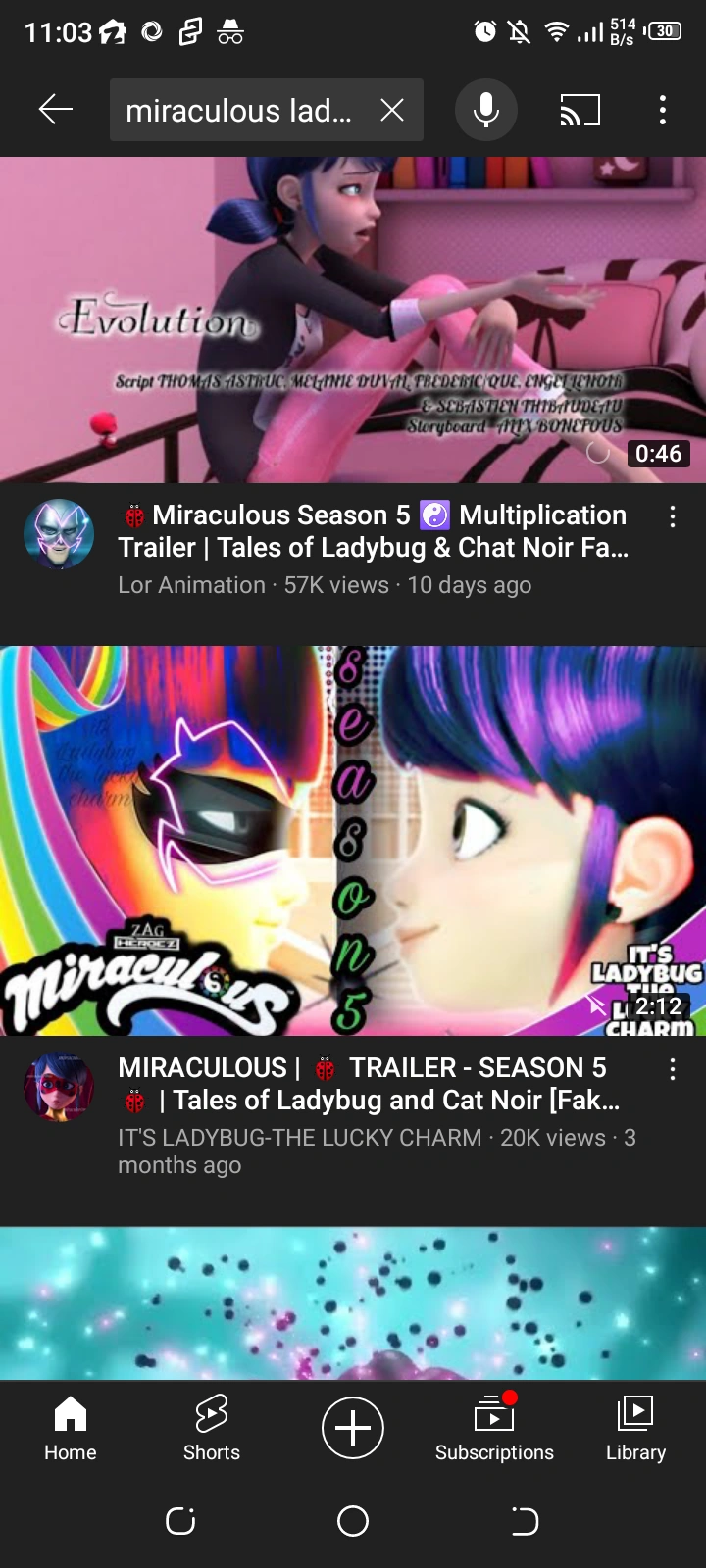Switch to the Home tab
706x1568 pixels.
point(71,1428)
